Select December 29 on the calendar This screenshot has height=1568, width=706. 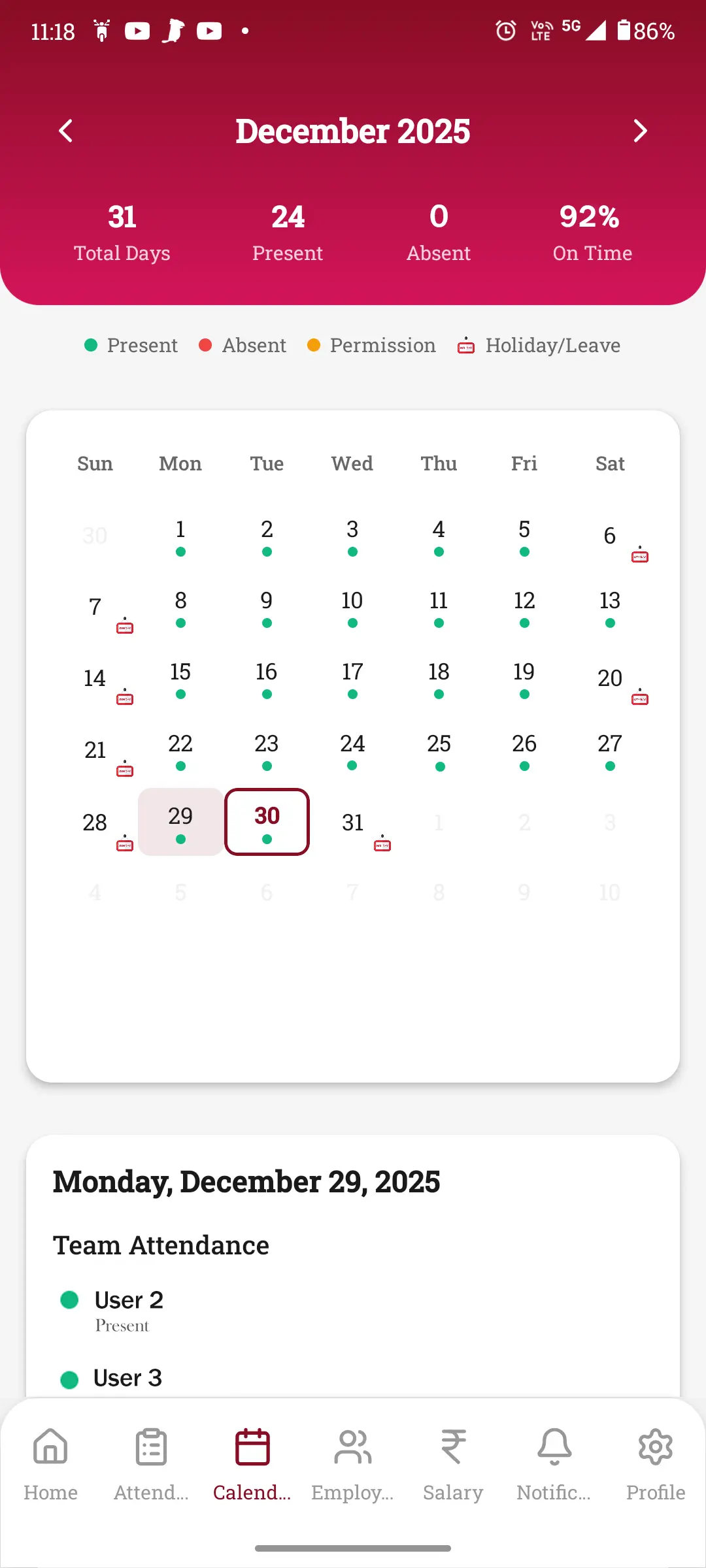coord(180,821)
